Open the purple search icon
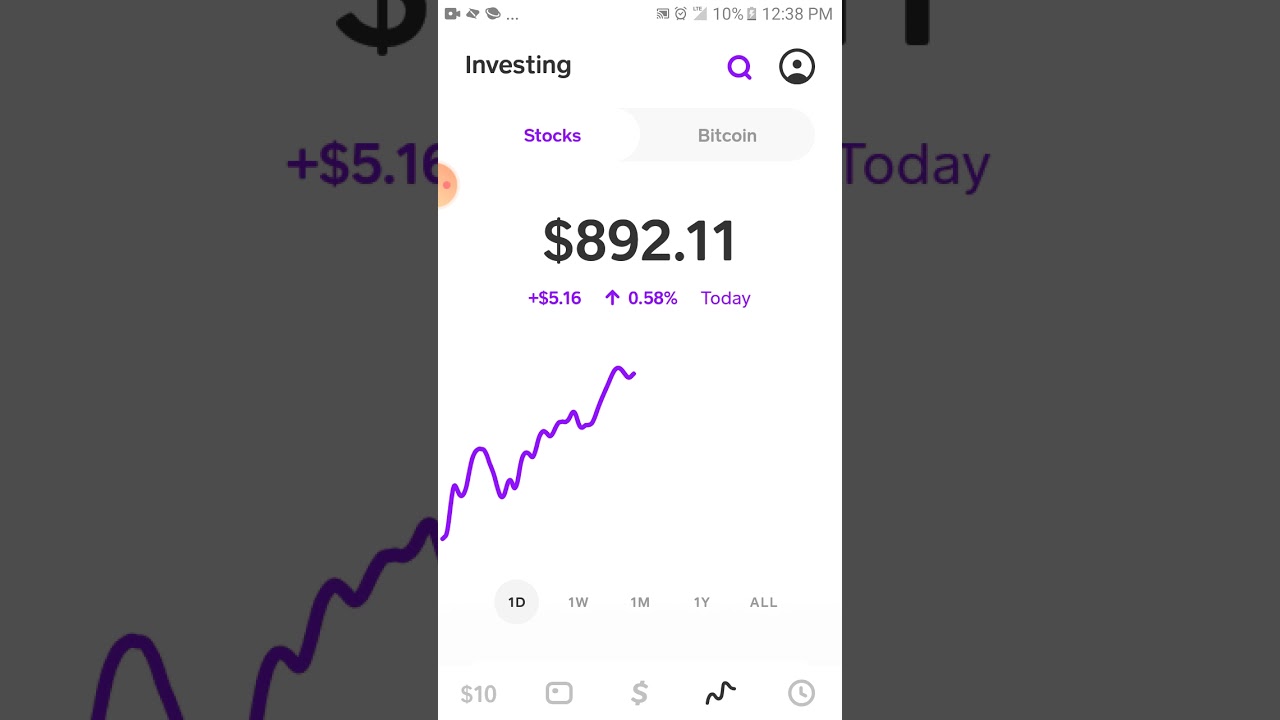The width and height of the screenshot is (1280, 720). (x=739, y=67)
